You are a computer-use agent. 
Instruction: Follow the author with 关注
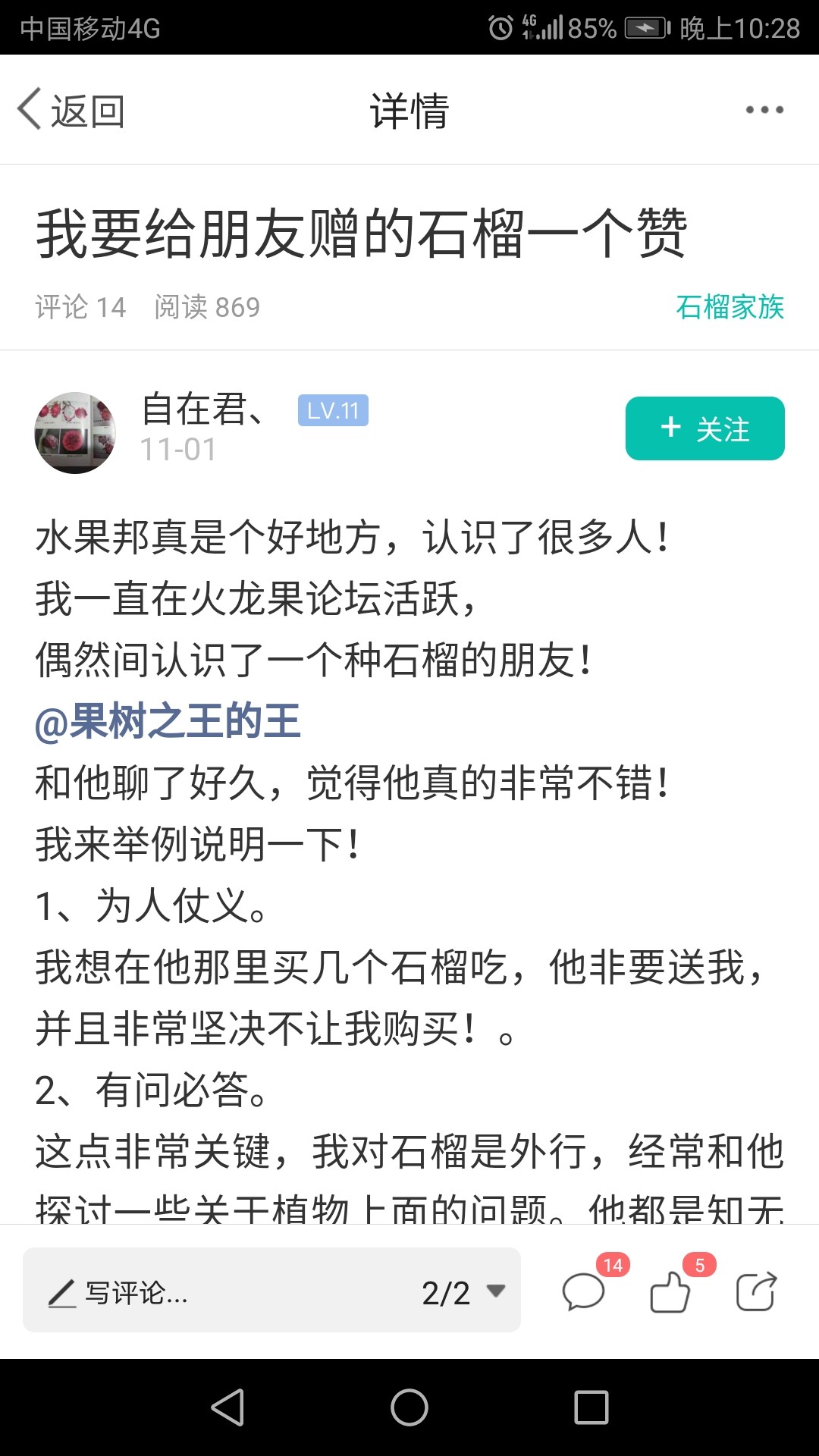click(704, 428)
